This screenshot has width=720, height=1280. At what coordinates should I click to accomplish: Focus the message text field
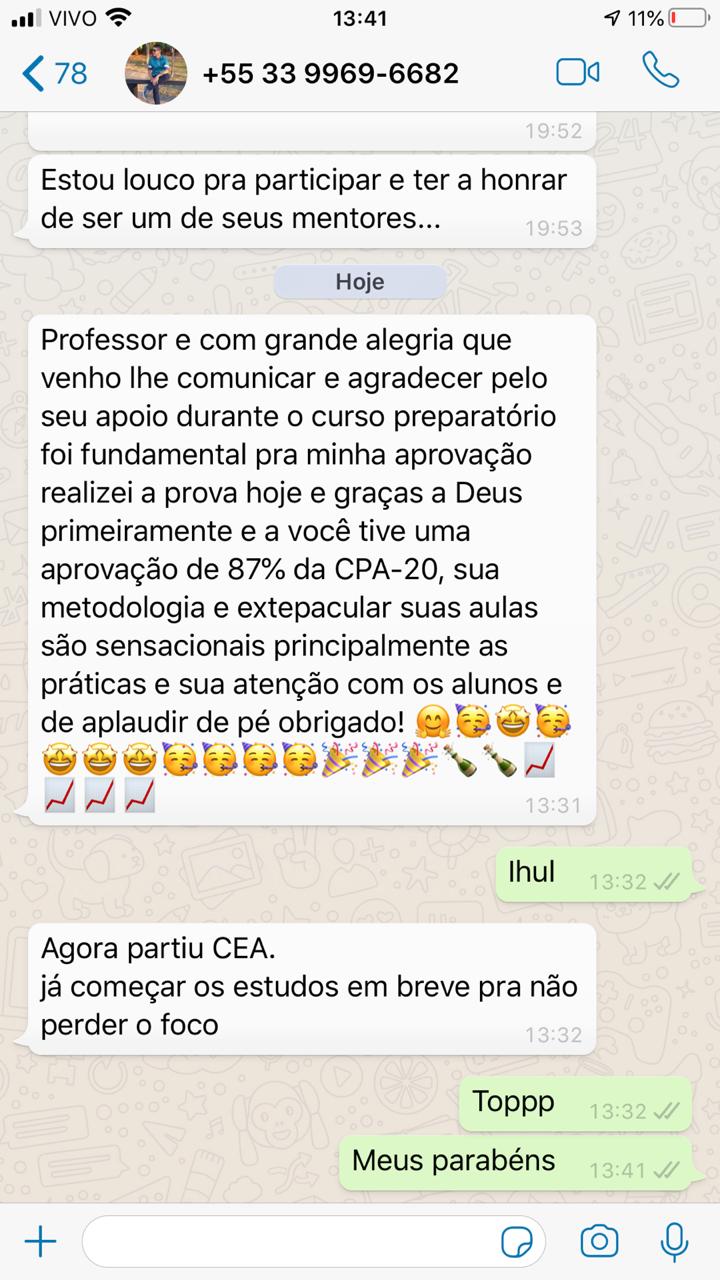pos(290,1242)
